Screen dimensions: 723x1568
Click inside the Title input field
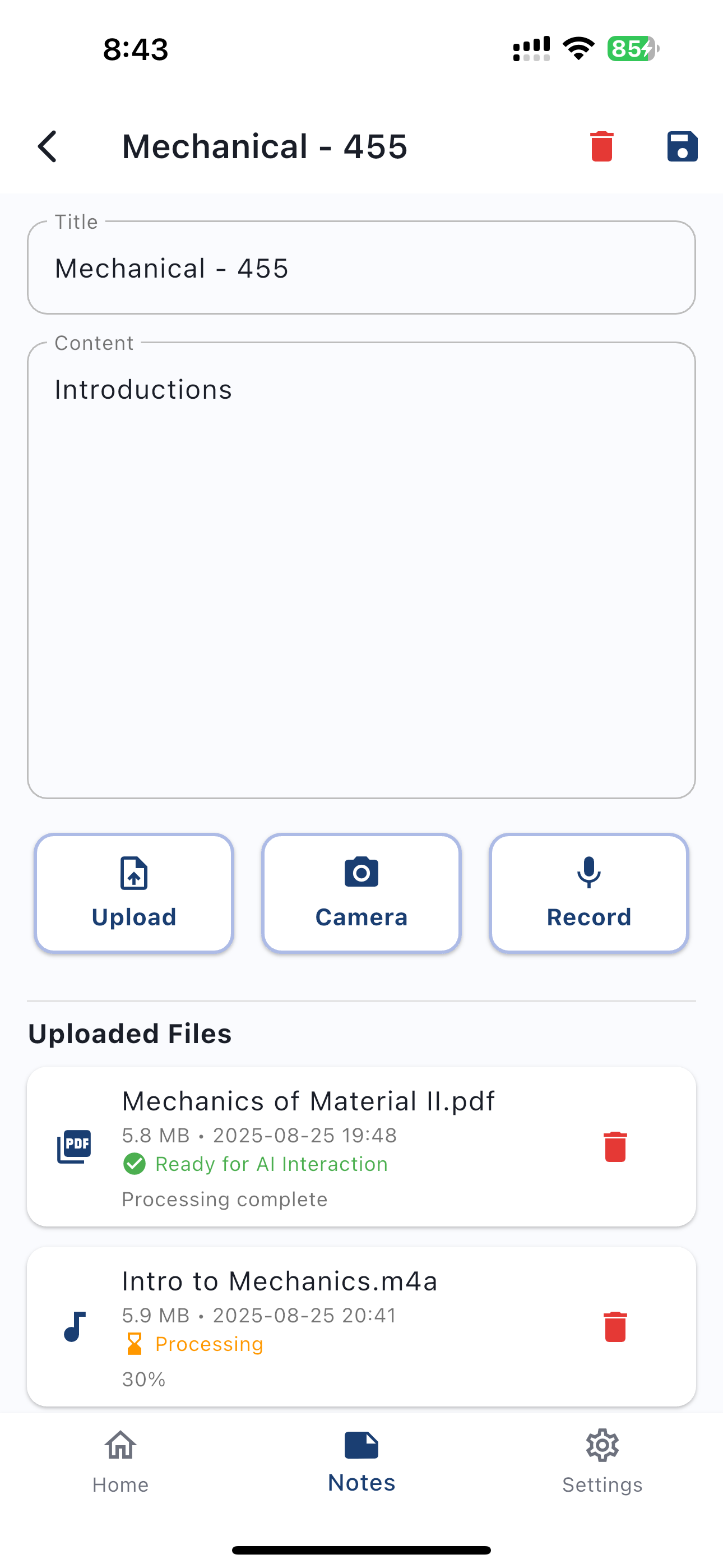tap(361, 268)
